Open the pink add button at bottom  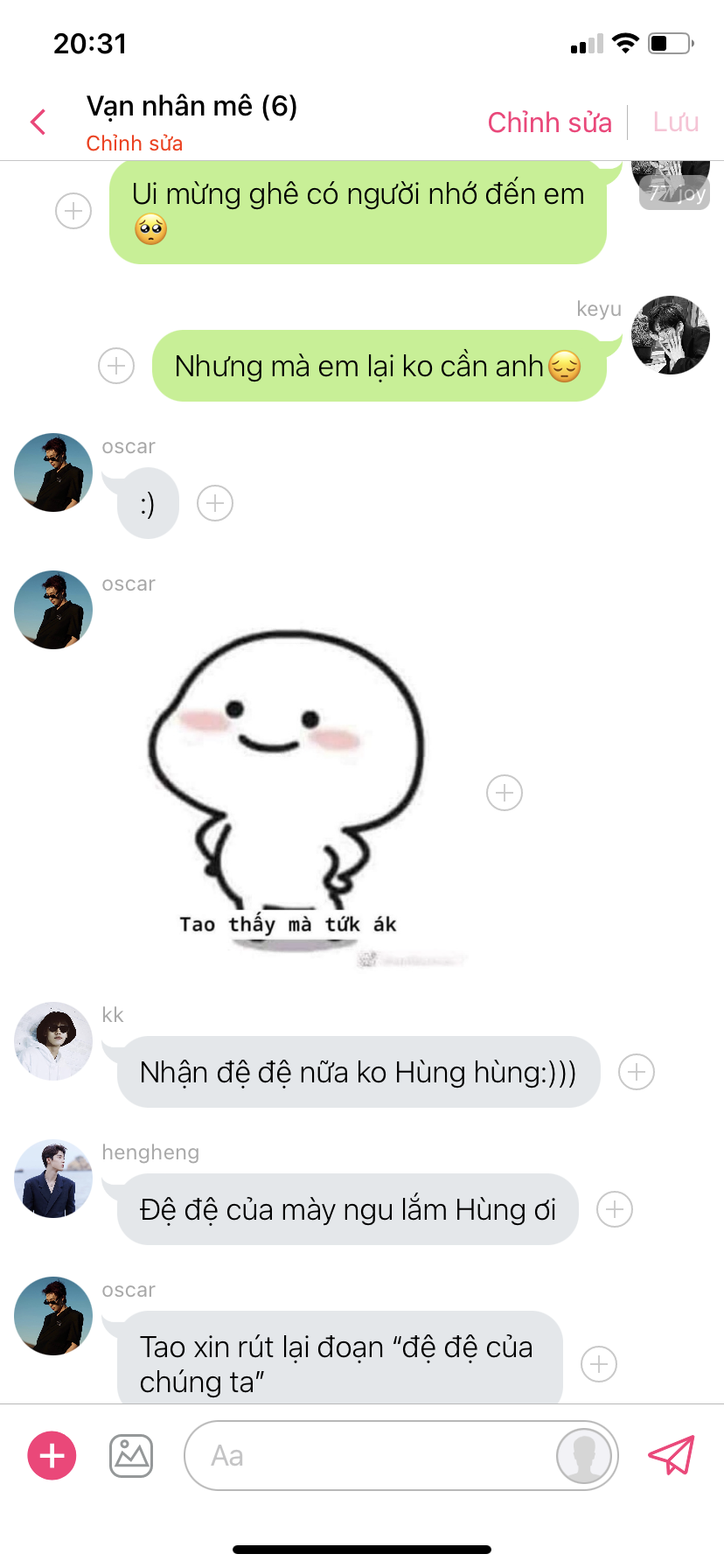tap(52, 1456)
